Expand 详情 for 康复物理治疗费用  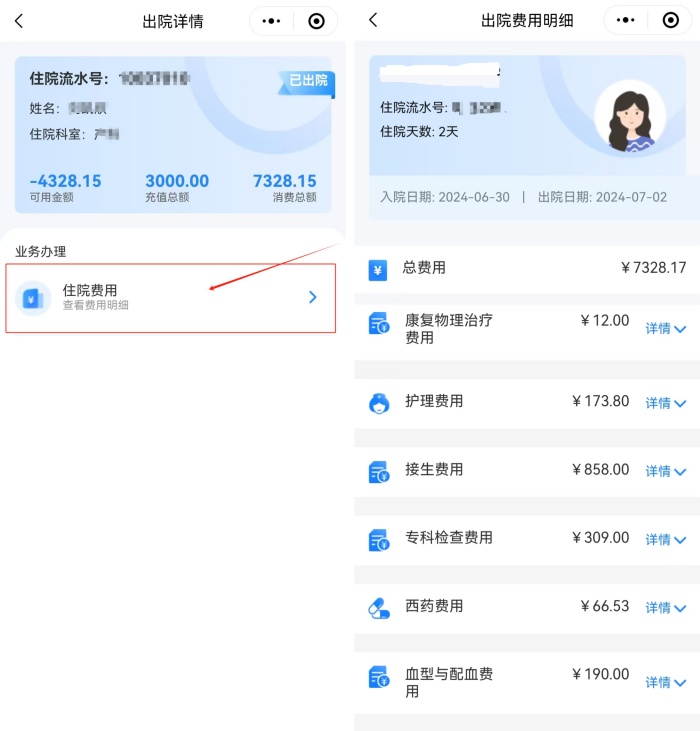point(665,329)
